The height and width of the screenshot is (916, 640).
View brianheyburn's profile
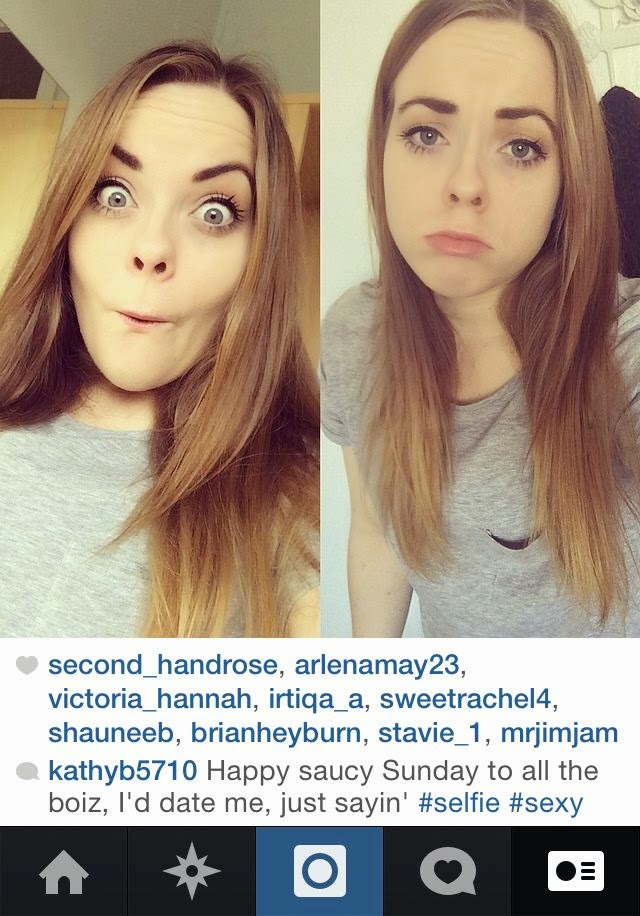[276, 733]
